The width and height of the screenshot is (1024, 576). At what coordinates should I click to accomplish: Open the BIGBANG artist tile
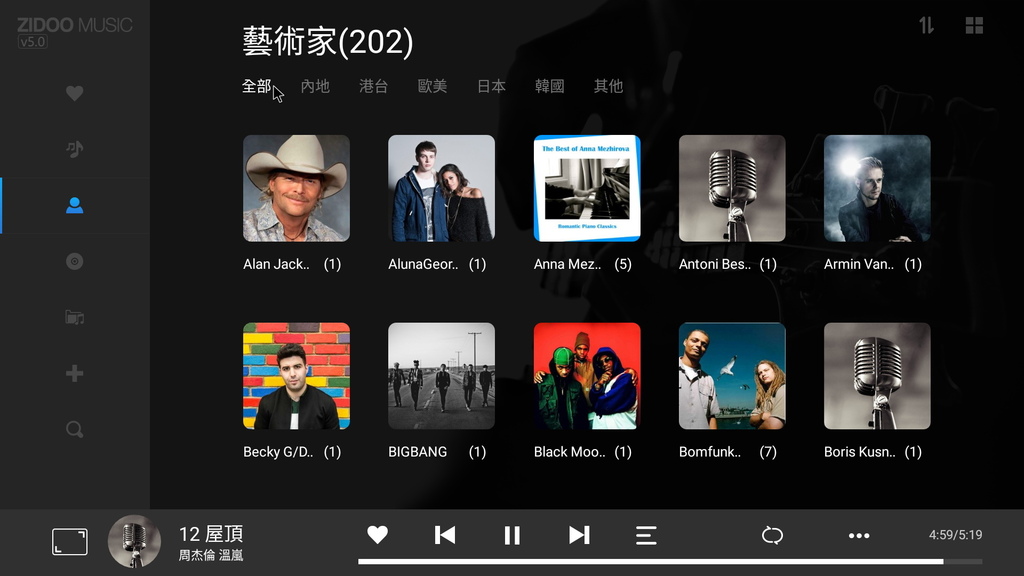[x=441, y=376]
